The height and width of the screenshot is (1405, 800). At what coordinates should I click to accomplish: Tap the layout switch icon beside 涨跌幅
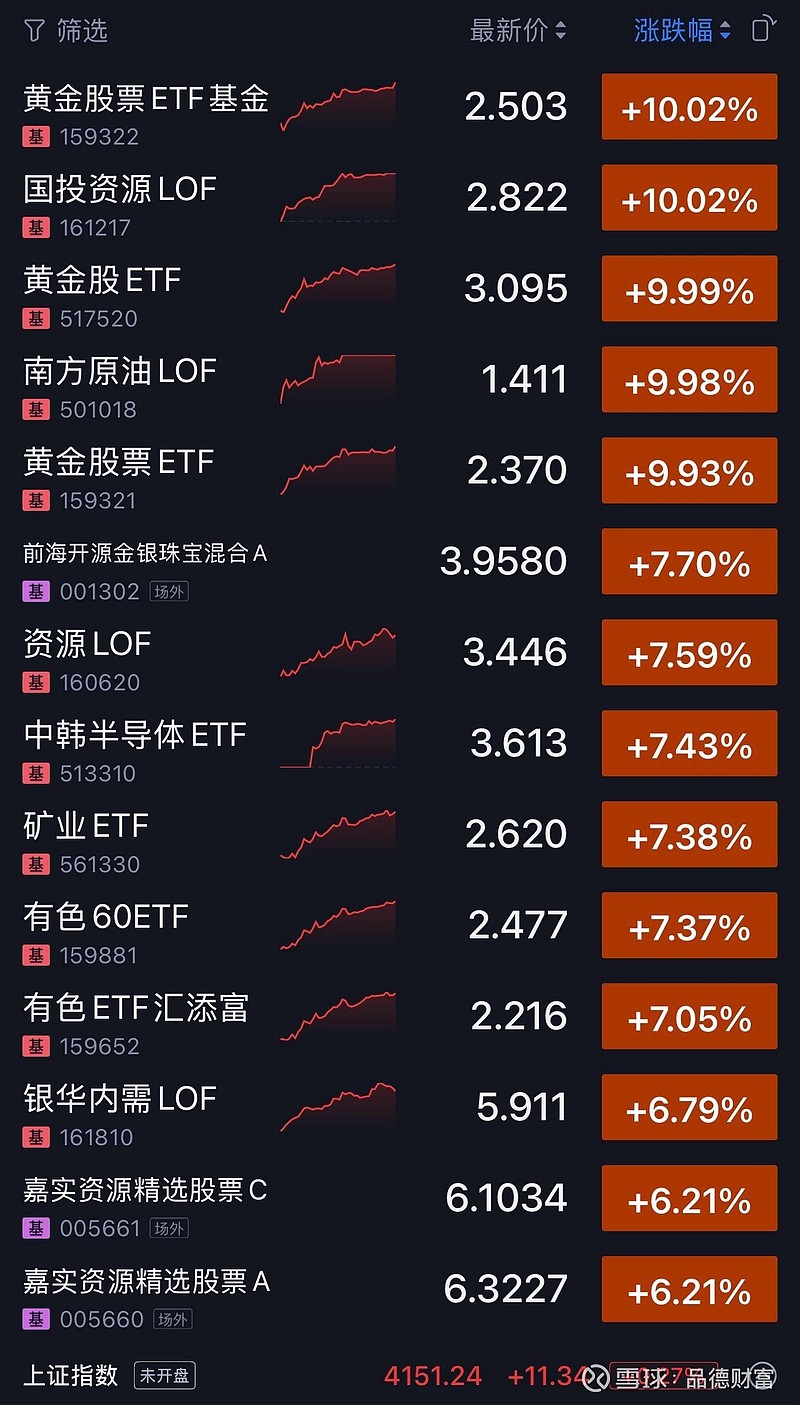tap(763, 29)
